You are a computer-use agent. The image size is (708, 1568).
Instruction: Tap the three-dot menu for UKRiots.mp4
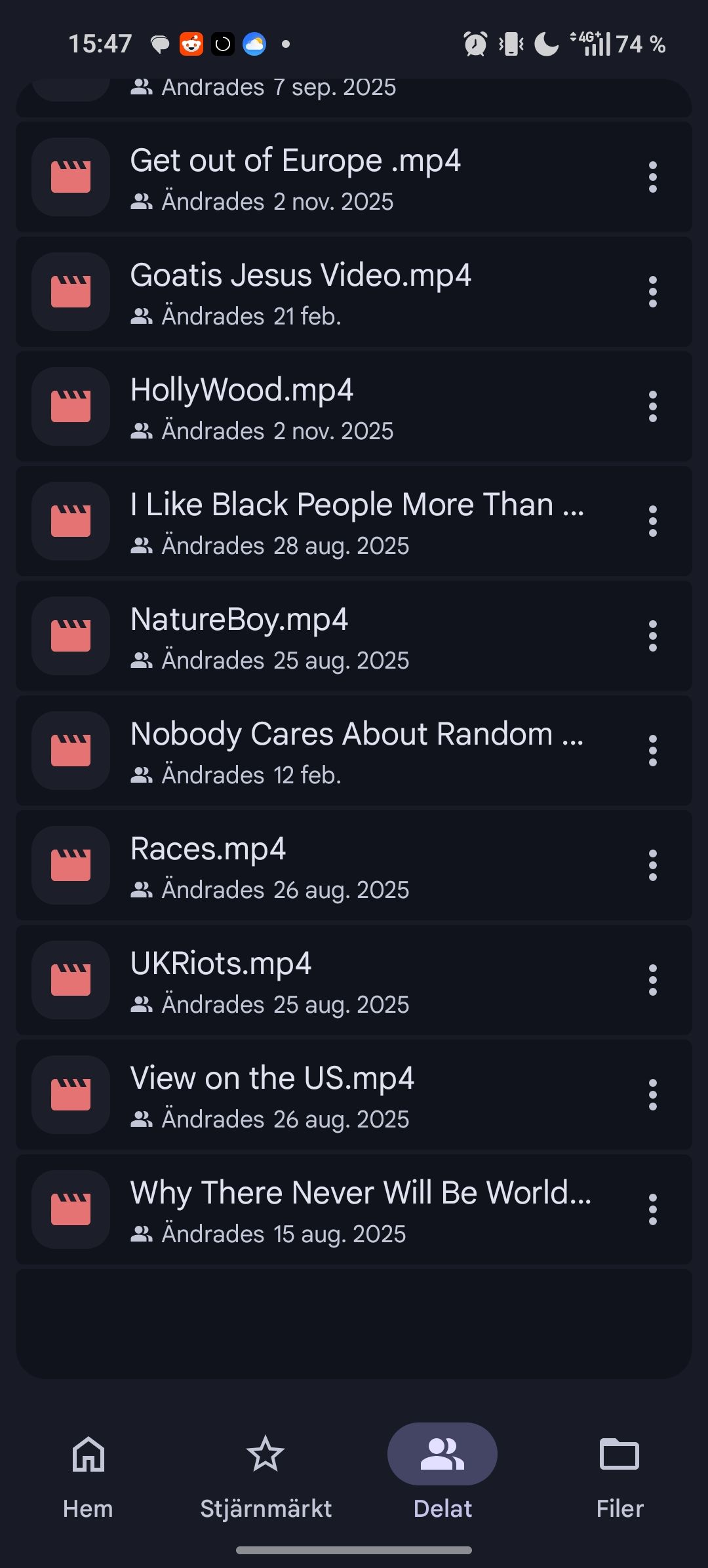[x=652, y=980]
